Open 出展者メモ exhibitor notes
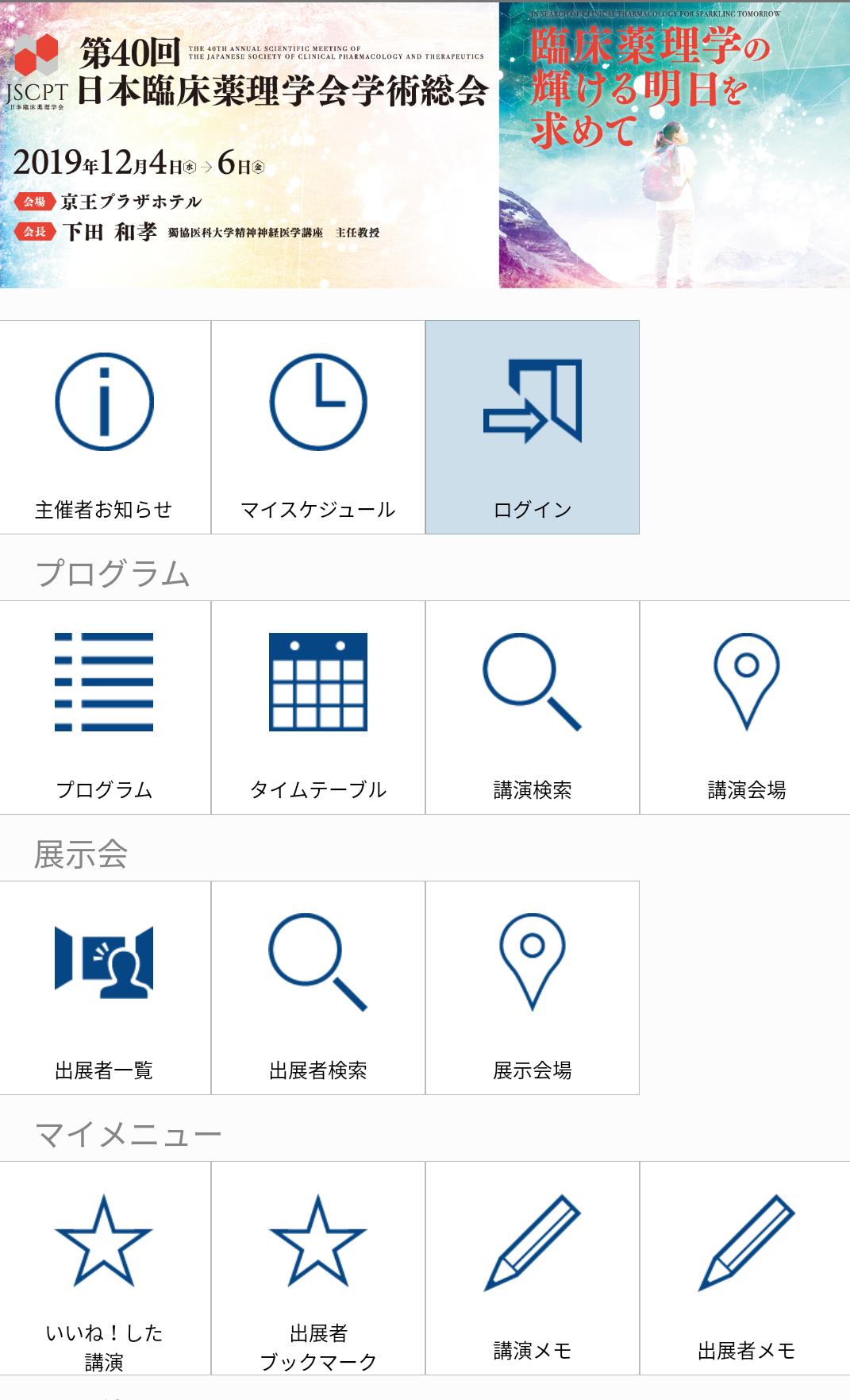This screenshot has width=850, height=1400. [746, 1268]
